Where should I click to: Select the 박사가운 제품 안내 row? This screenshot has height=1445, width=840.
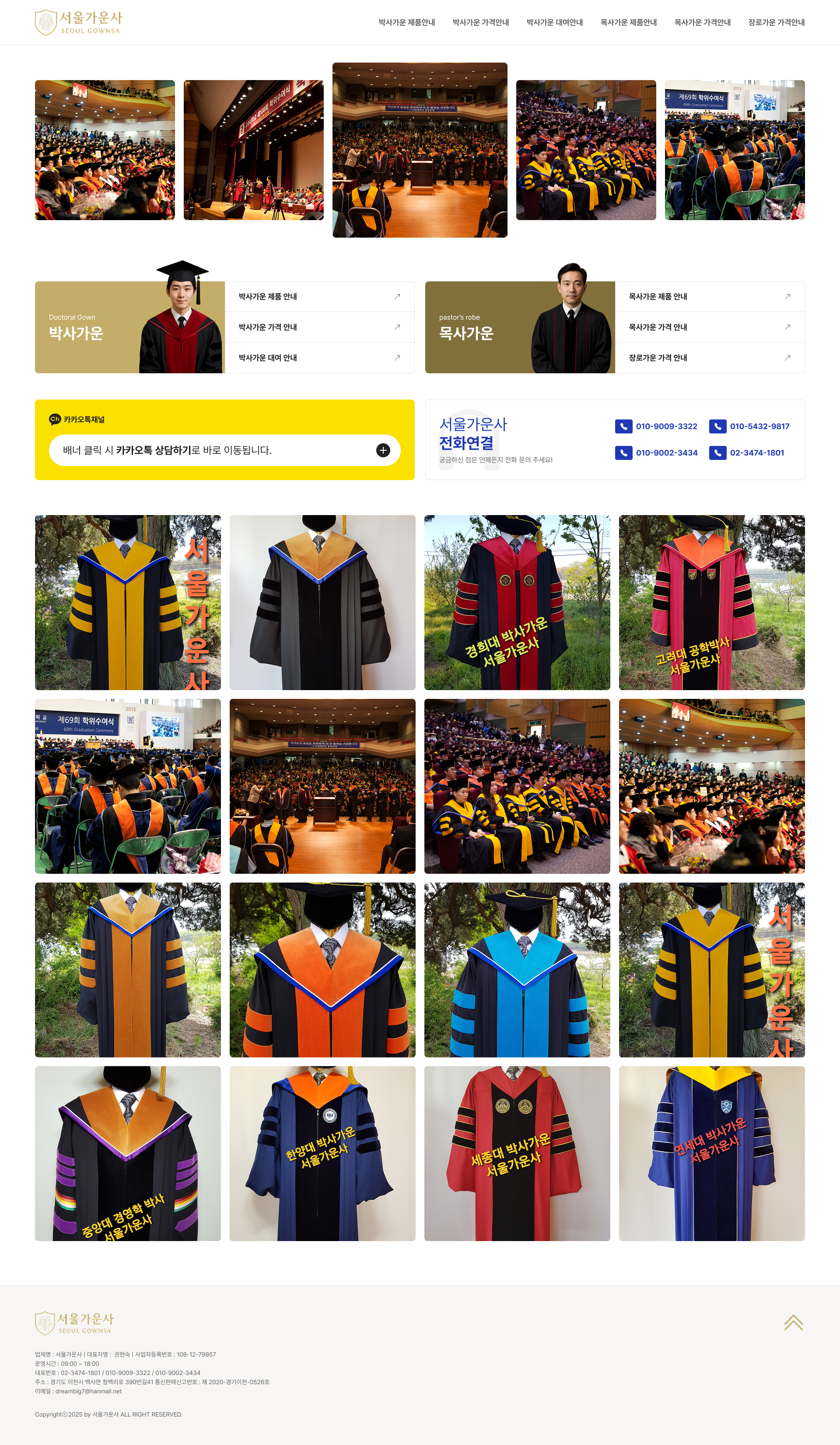click(x=319, y=296)
